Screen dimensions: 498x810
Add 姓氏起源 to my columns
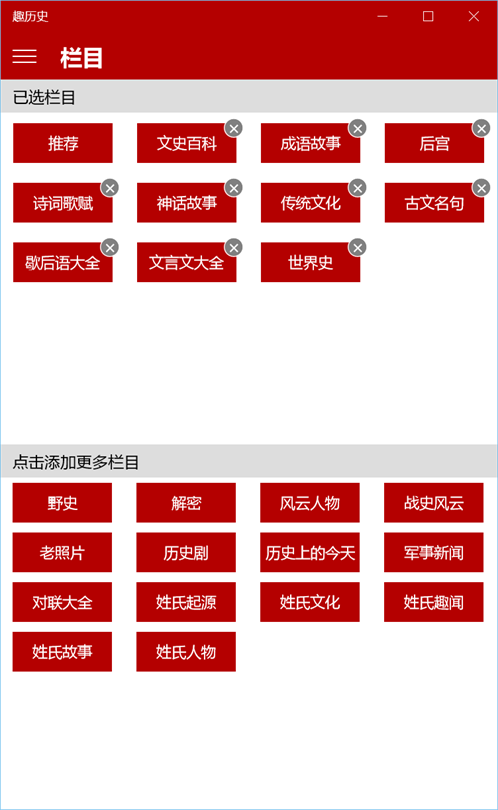pos(186,602)
